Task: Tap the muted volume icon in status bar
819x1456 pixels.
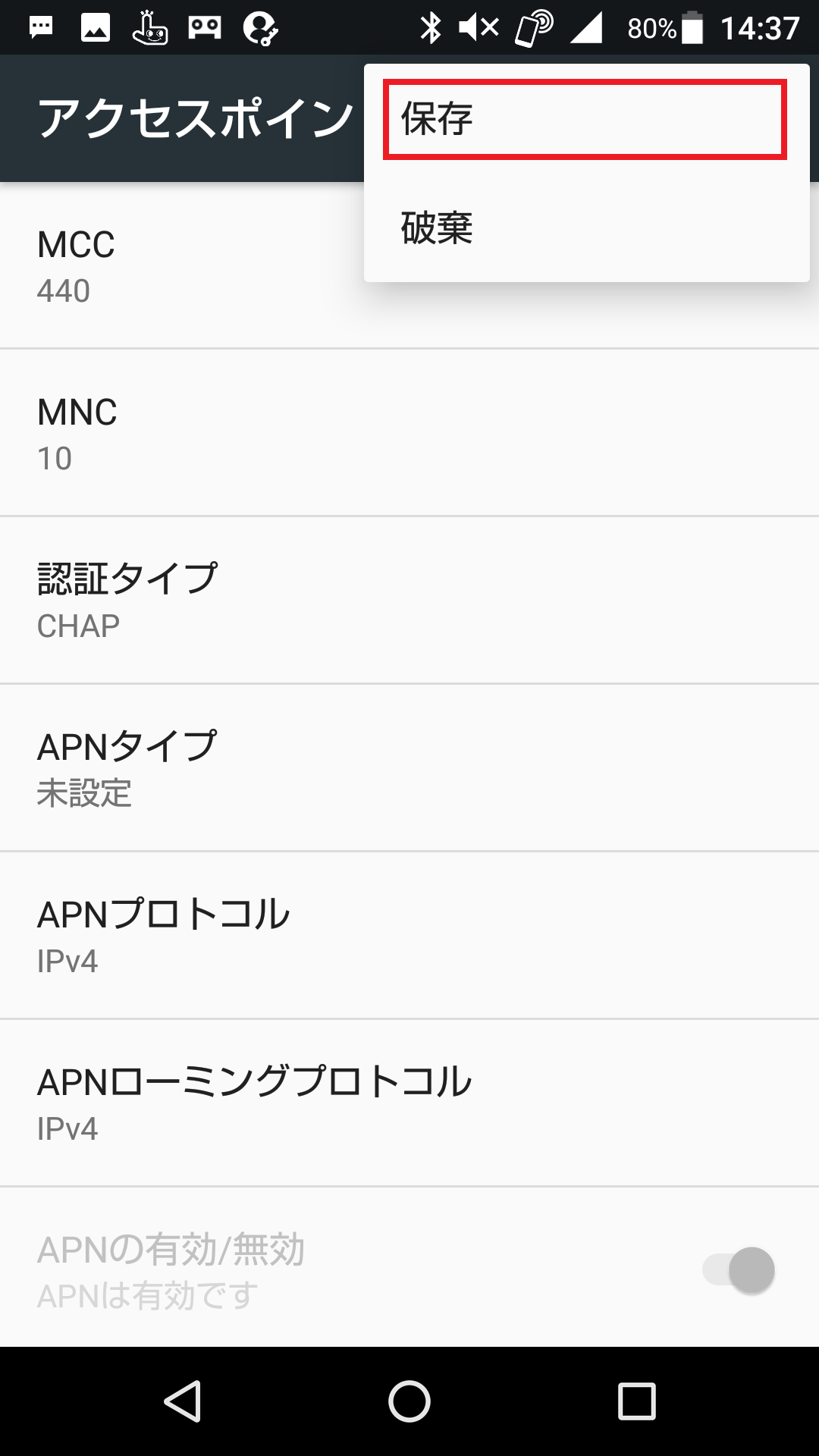Action: (476, 25)
